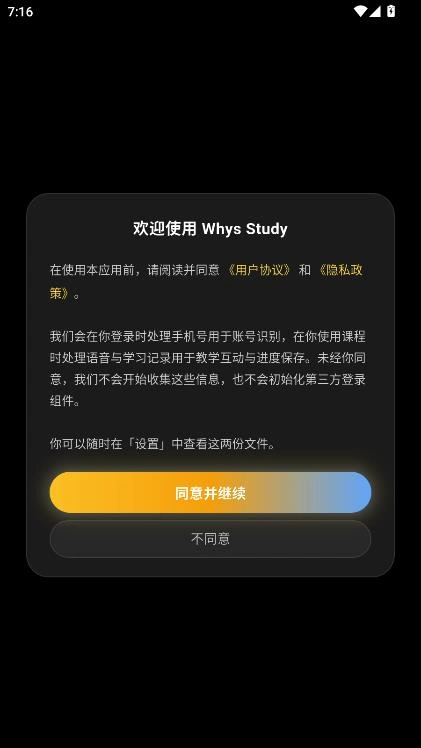Decline with the 不同意 button
421x748 pixels.
tap(210, 539)
